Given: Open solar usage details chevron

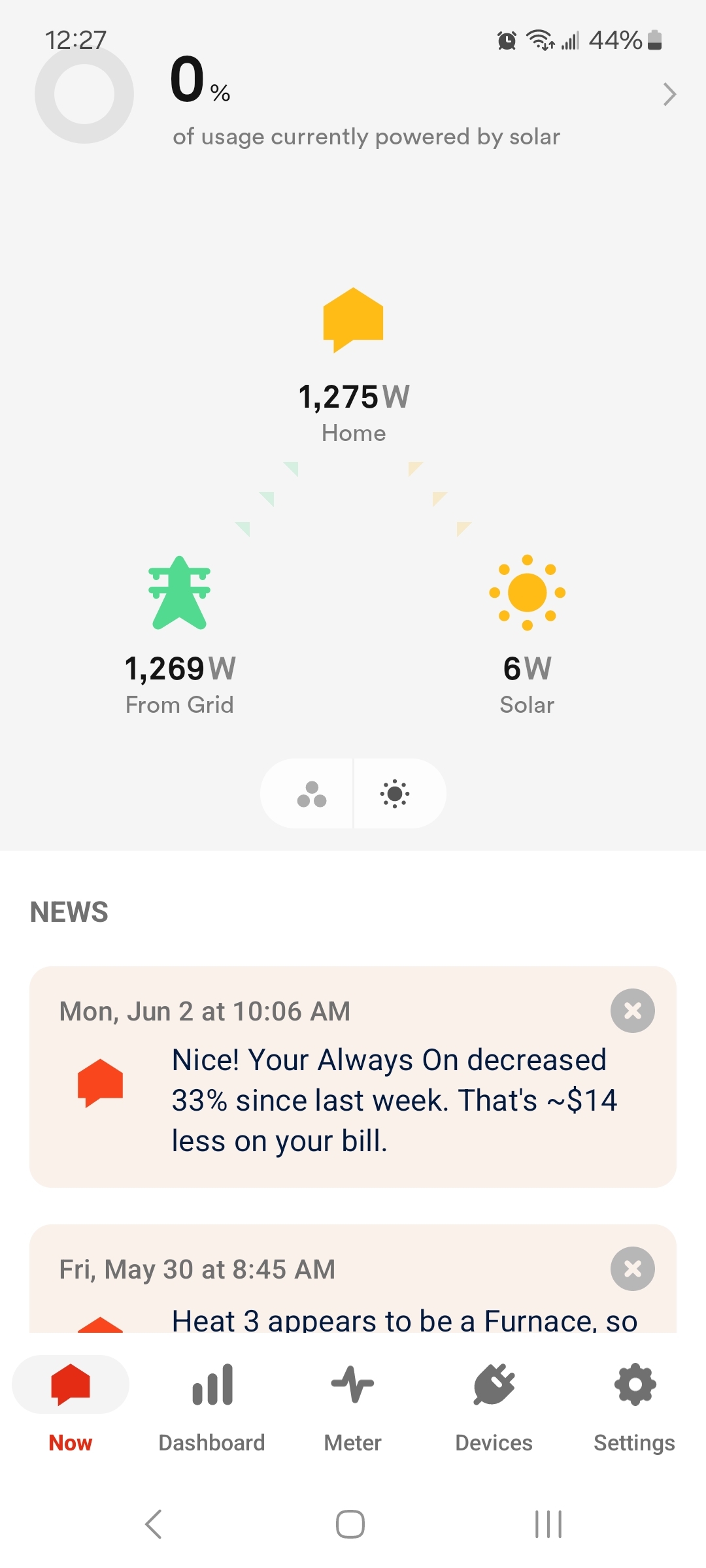Looking at the screenshot, I should (x=669, y=95).
